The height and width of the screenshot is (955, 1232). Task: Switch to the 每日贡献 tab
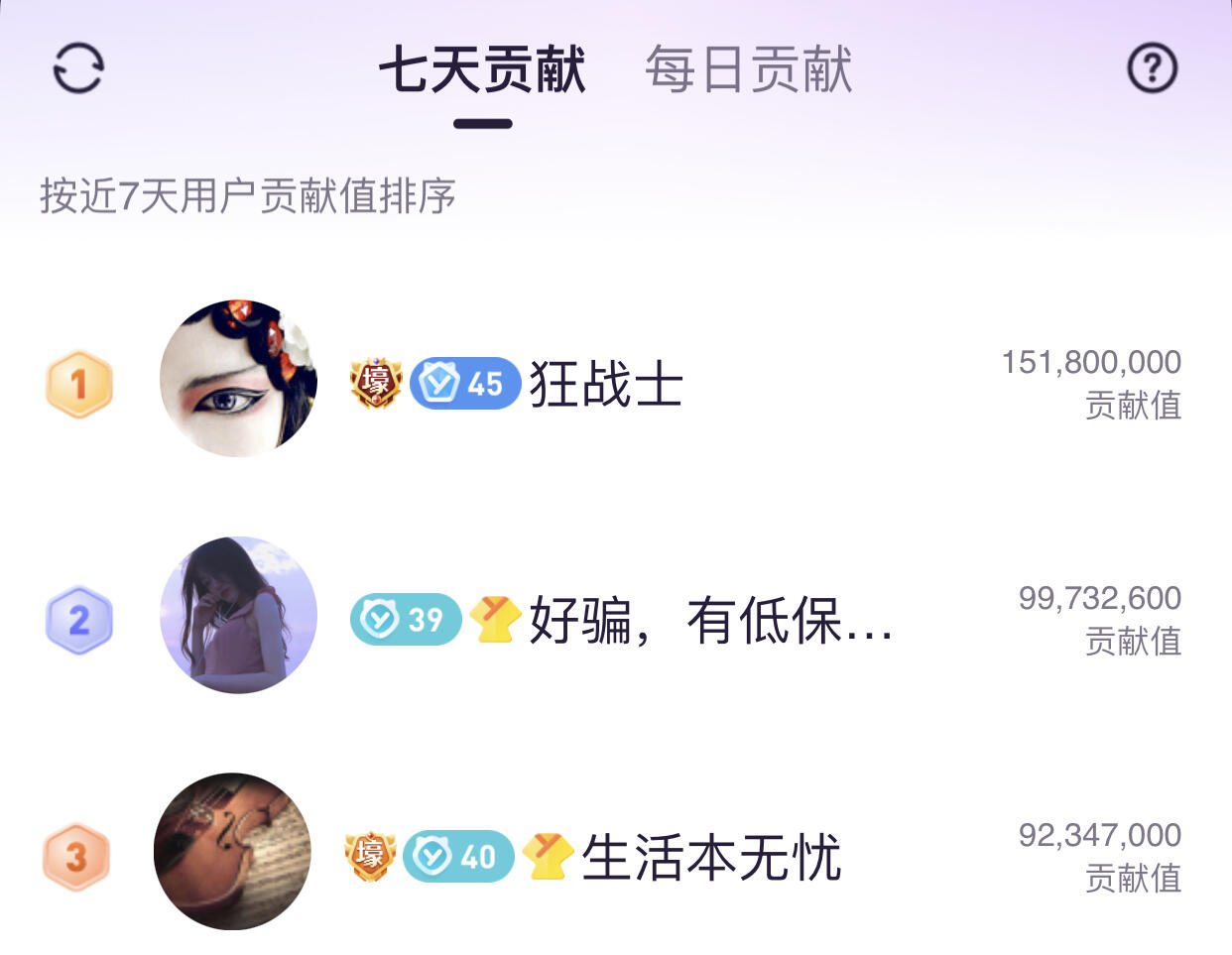(x=749, y=70)
